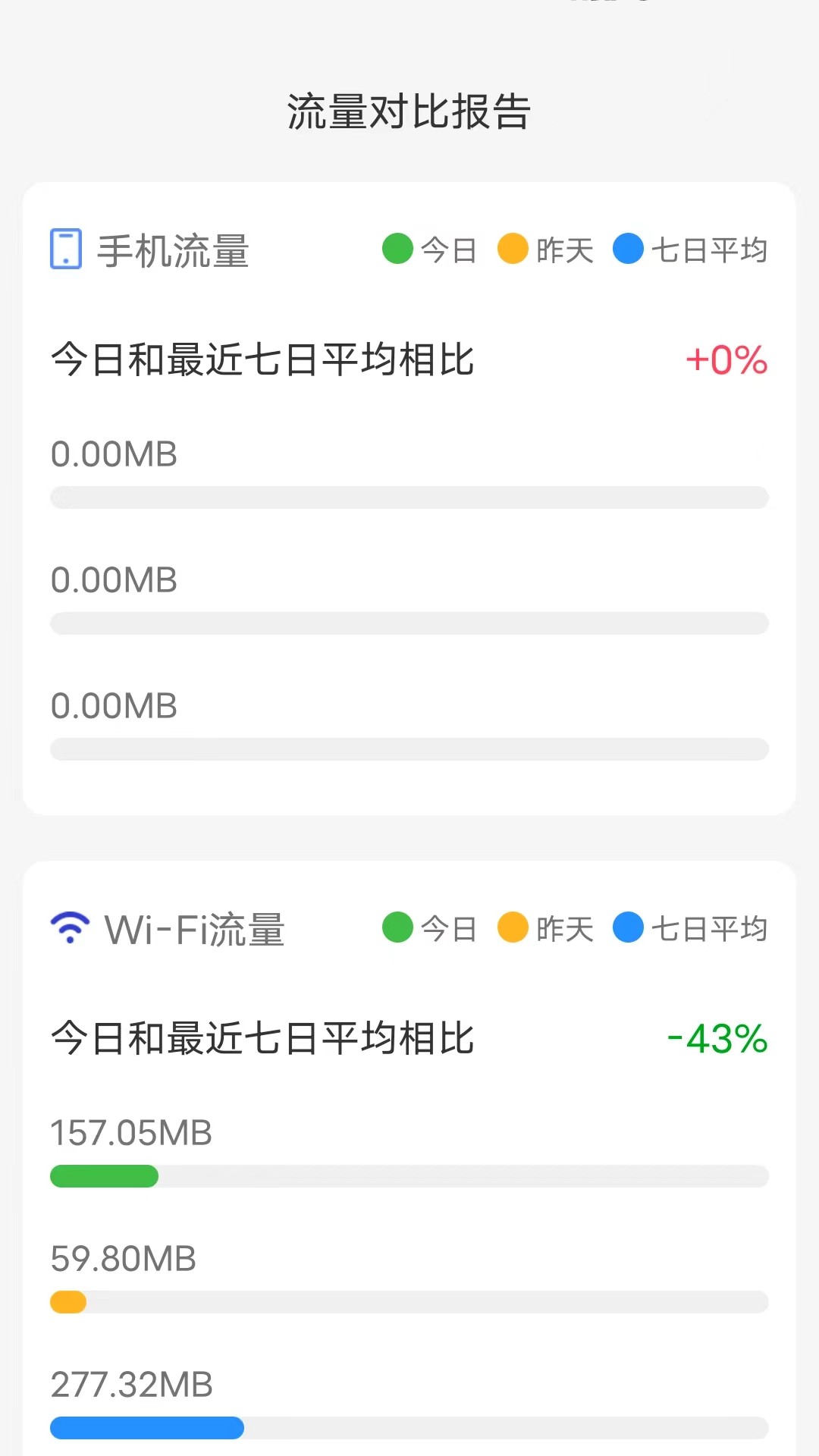Image resolution: width=819 pixels, height=1456 pixels.
Task: Click the Wi-Fi icon next to Wi-Fi流量
Action: point(70,927)
